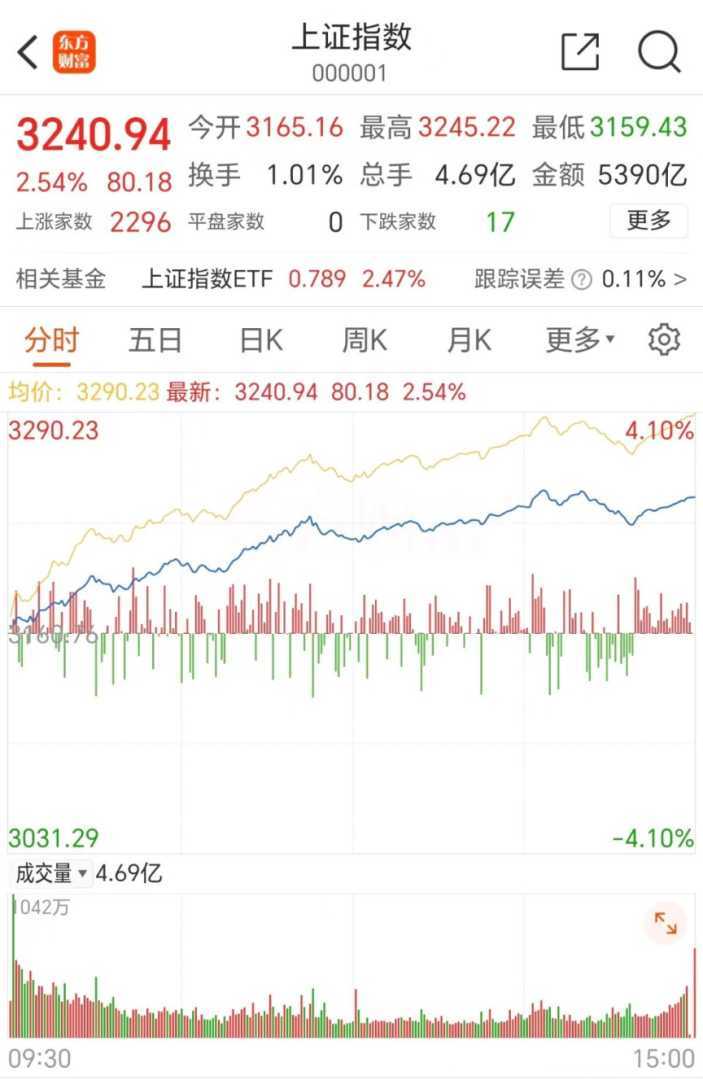View the 月K chart tab
Screen dimensions: 703x1080
point(469,341)
